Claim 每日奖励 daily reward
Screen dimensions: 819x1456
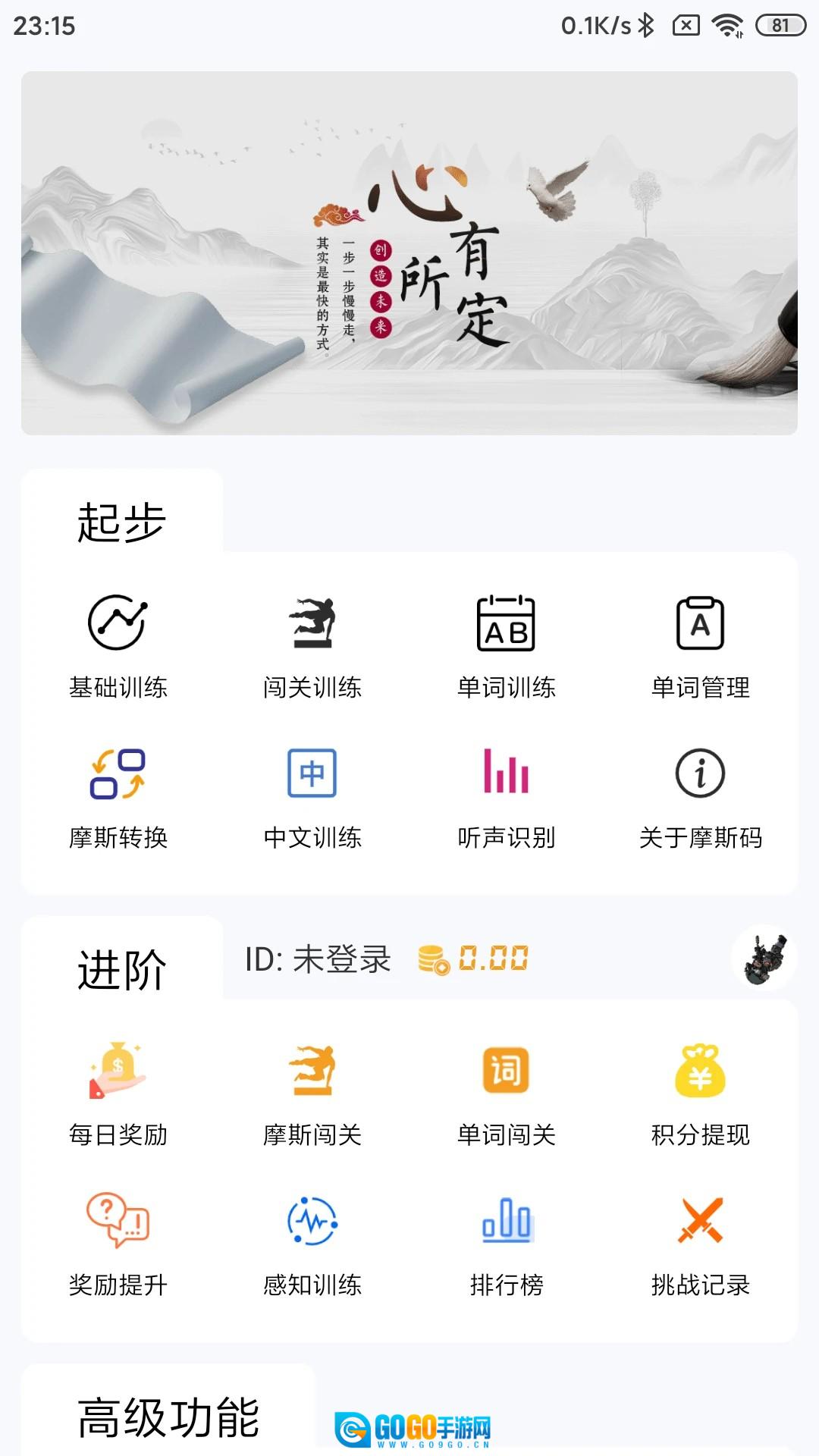pyautogui.click(x=118, y=1092)
